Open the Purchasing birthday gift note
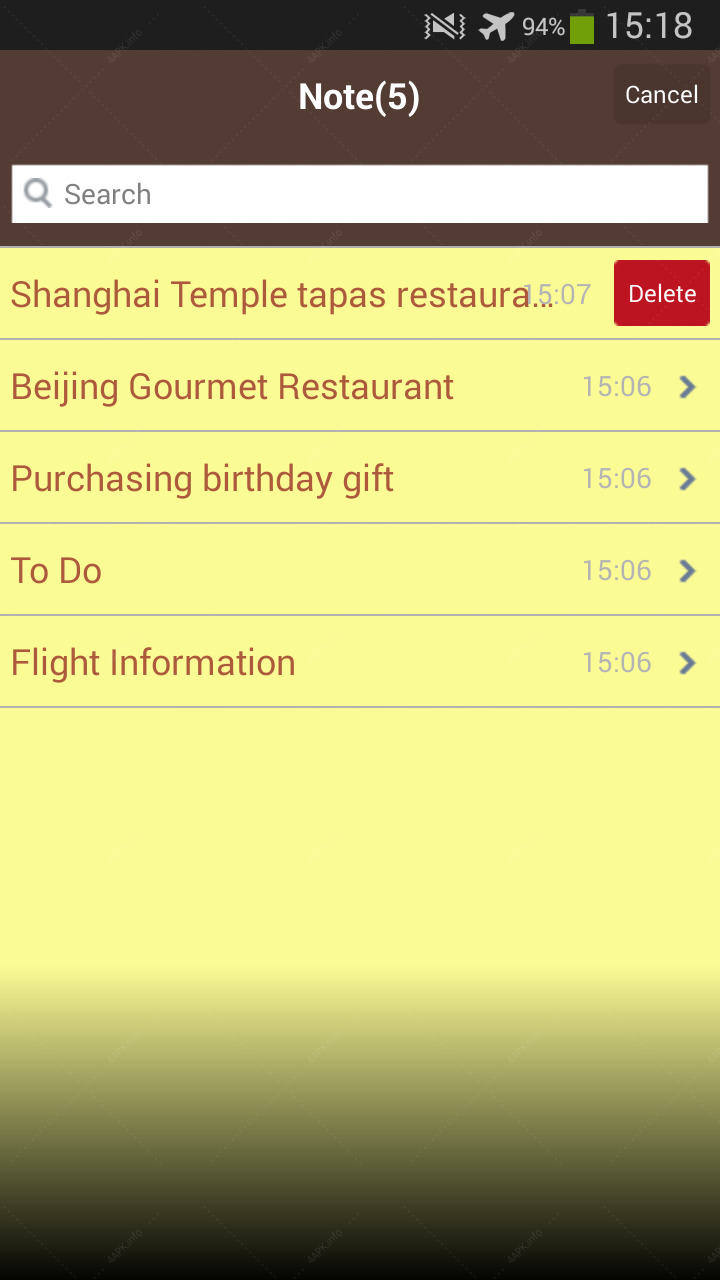Image resolution: width=720 pixels, height=1280 pixels. (x=360, y=478)
